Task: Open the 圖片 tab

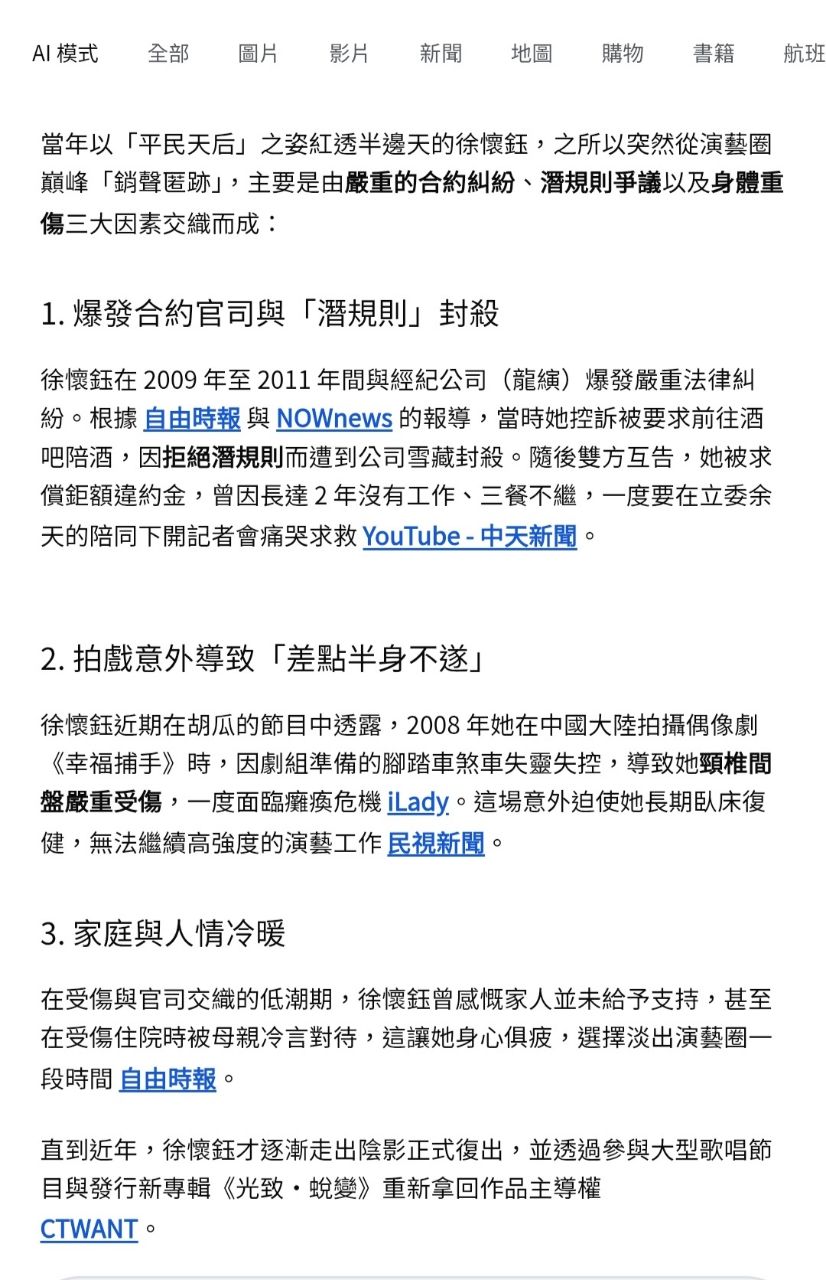Action: [x=258, y=53]
